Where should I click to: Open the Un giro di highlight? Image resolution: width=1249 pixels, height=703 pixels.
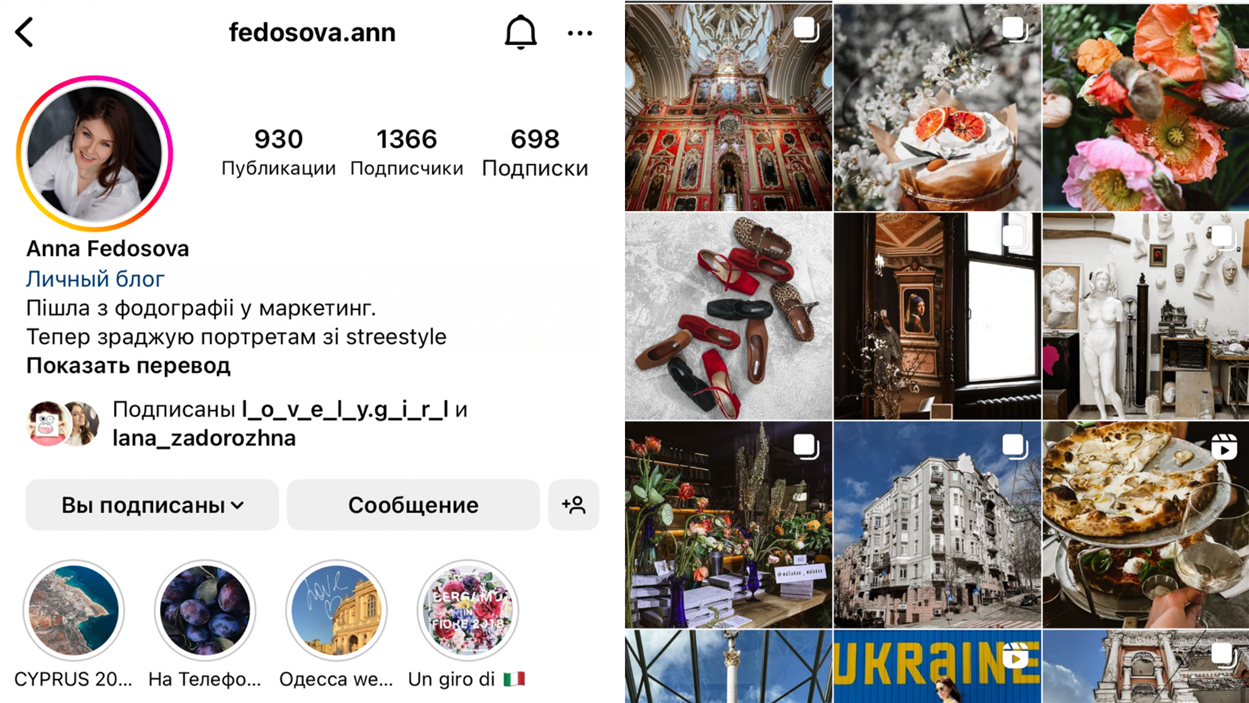[467, 610]
